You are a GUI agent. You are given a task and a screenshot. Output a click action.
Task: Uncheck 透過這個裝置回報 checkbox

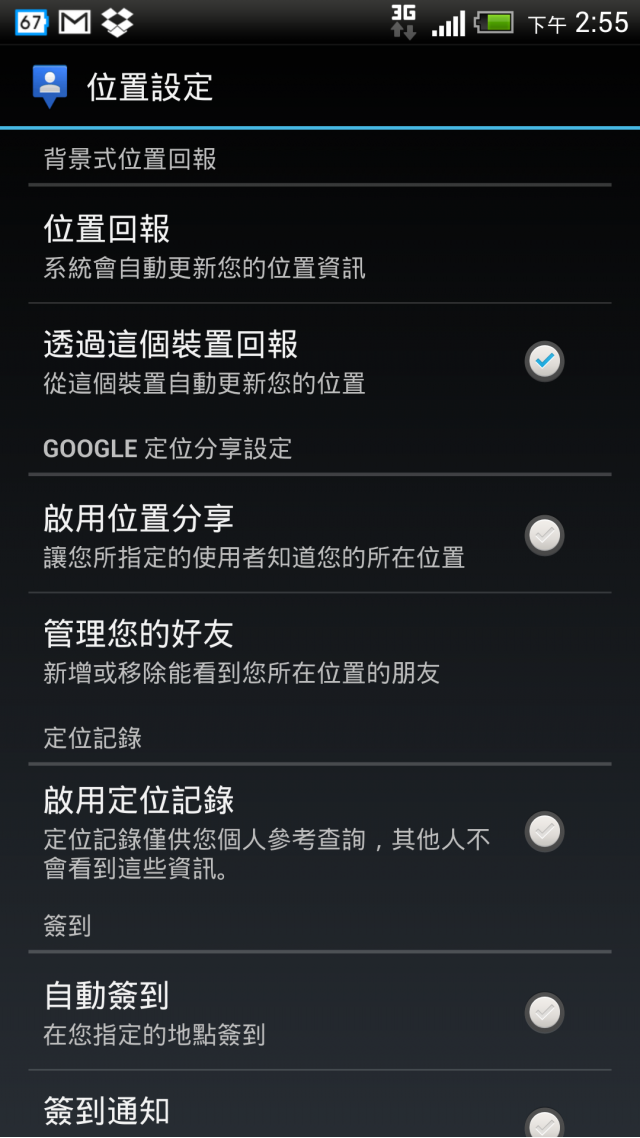(x=544, y=361)
